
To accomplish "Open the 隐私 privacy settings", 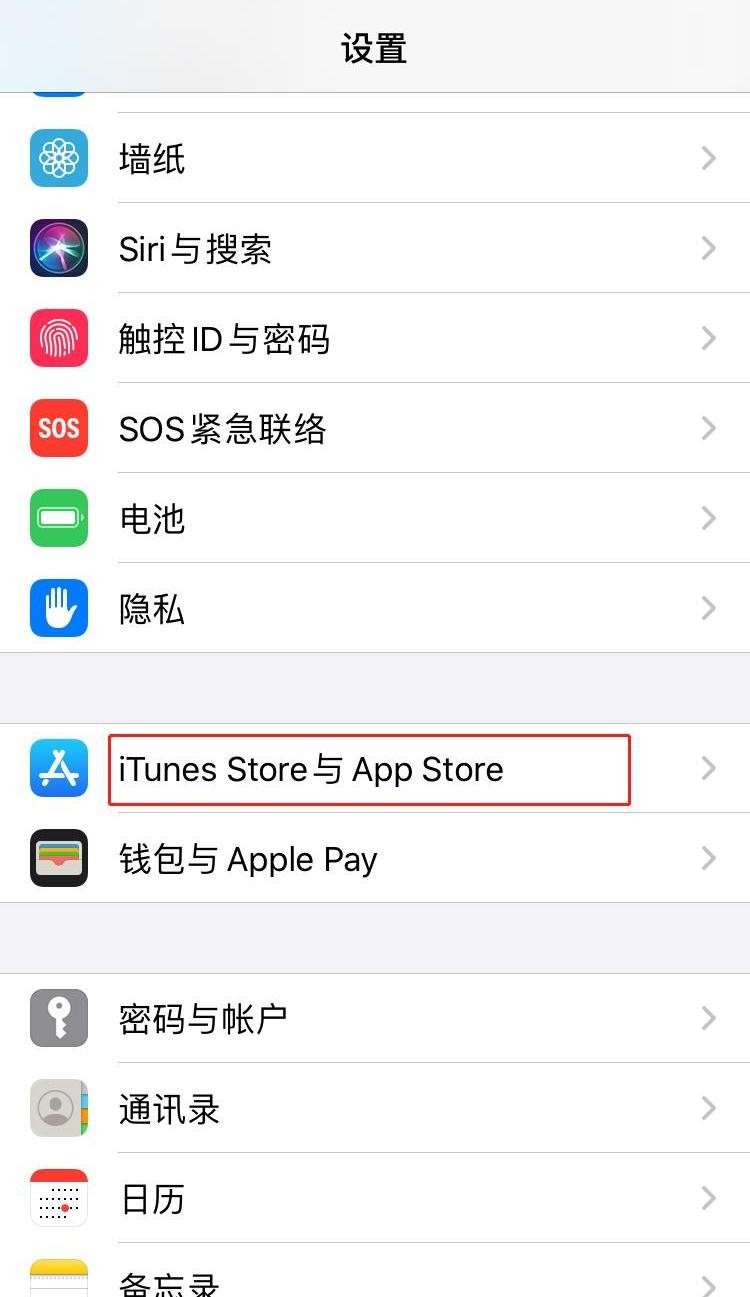I will pos(375,608).
